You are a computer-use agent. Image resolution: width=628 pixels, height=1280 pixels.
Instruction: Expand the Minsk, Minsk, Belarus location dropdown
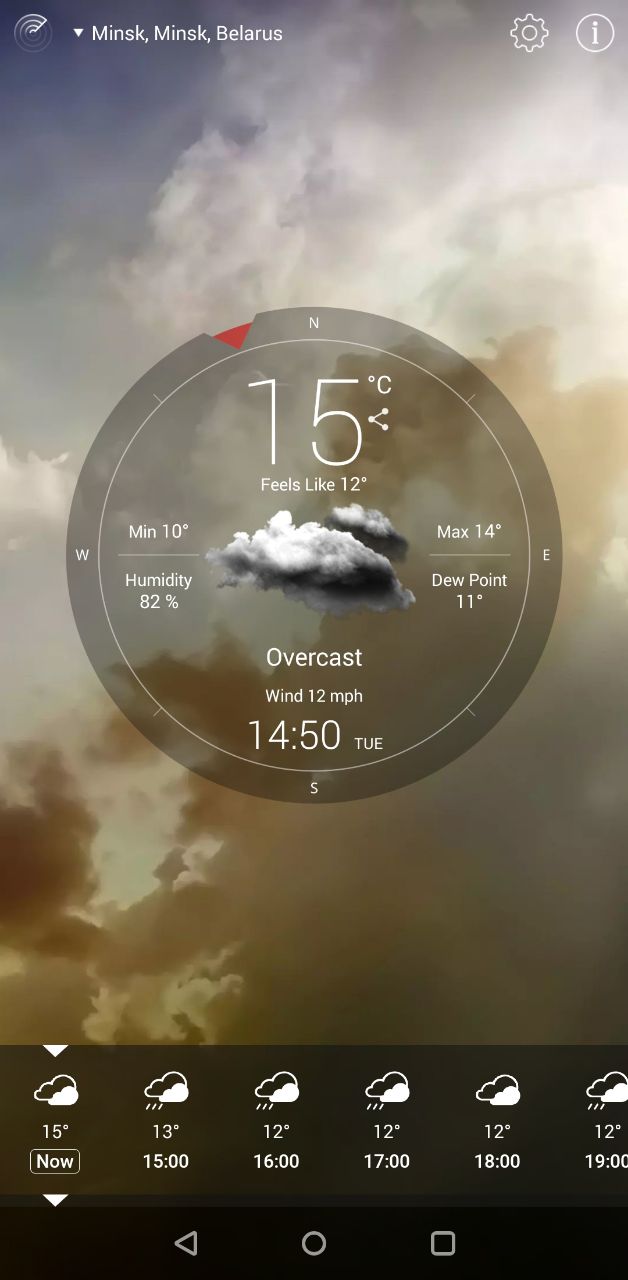pos(178,33)
